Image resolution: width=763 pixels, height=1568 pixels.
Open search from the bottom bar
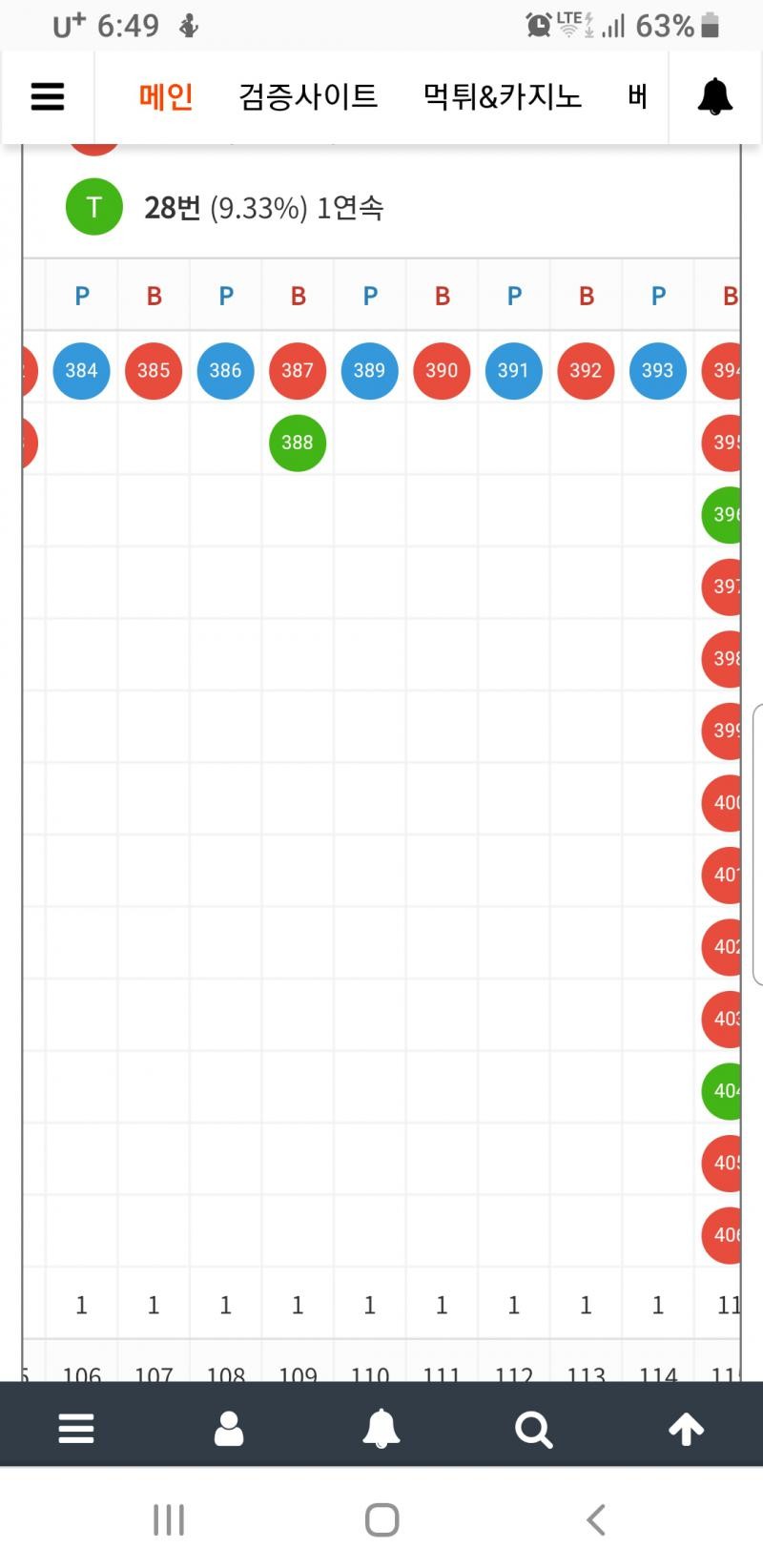(x=533, y=1429)
